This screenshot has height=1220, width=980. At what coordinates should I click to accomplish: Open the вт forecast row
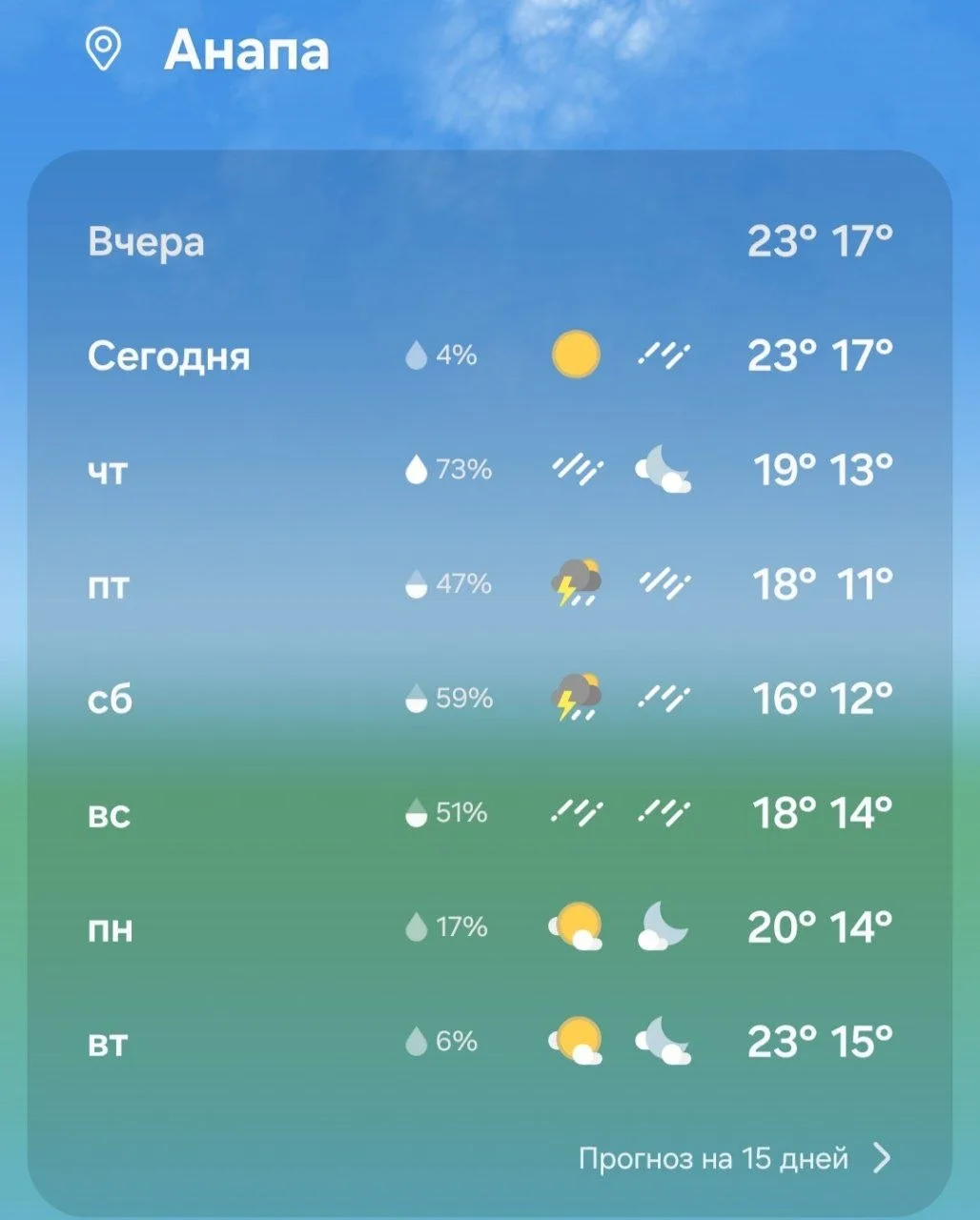coord(490,1041)
